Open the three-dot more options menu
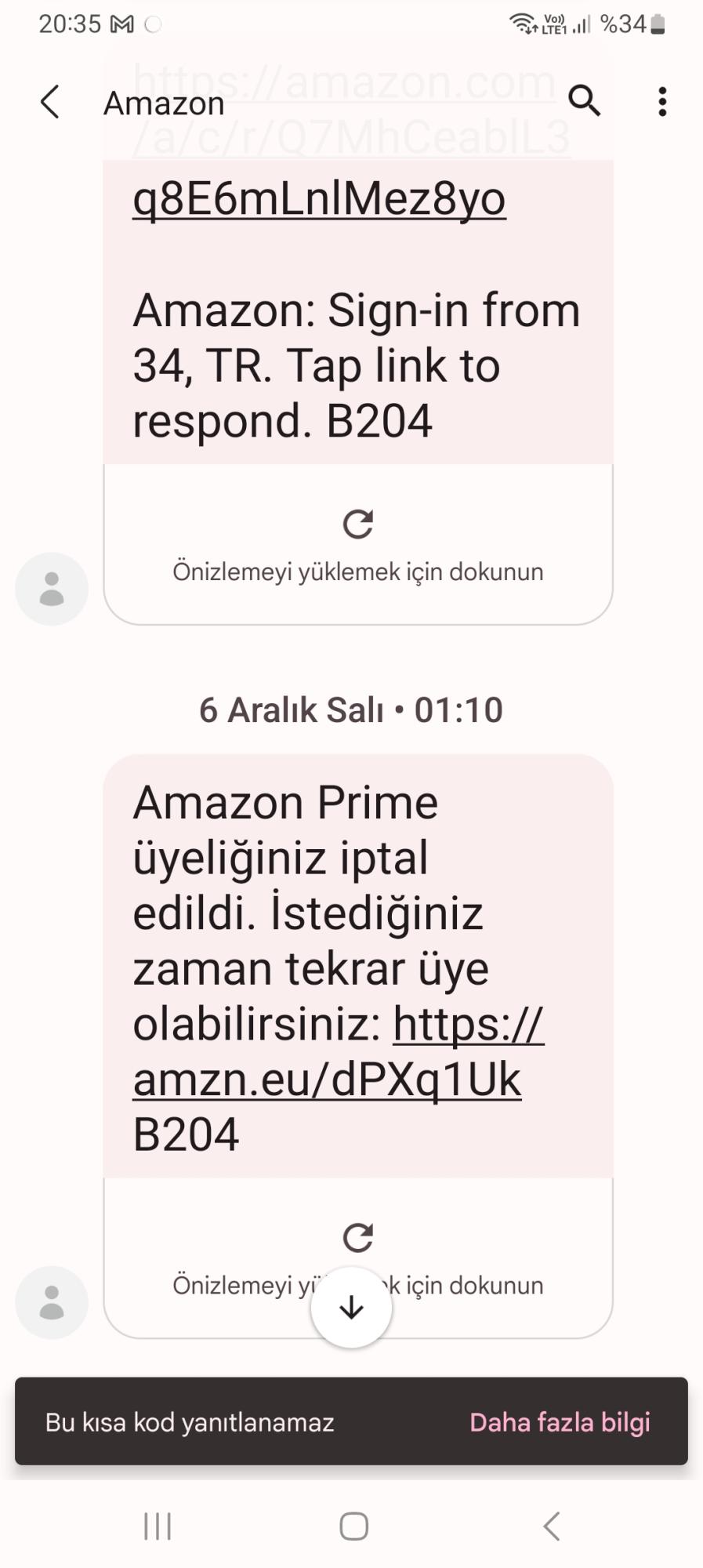 pyautogui.click(x=662, y=101)
